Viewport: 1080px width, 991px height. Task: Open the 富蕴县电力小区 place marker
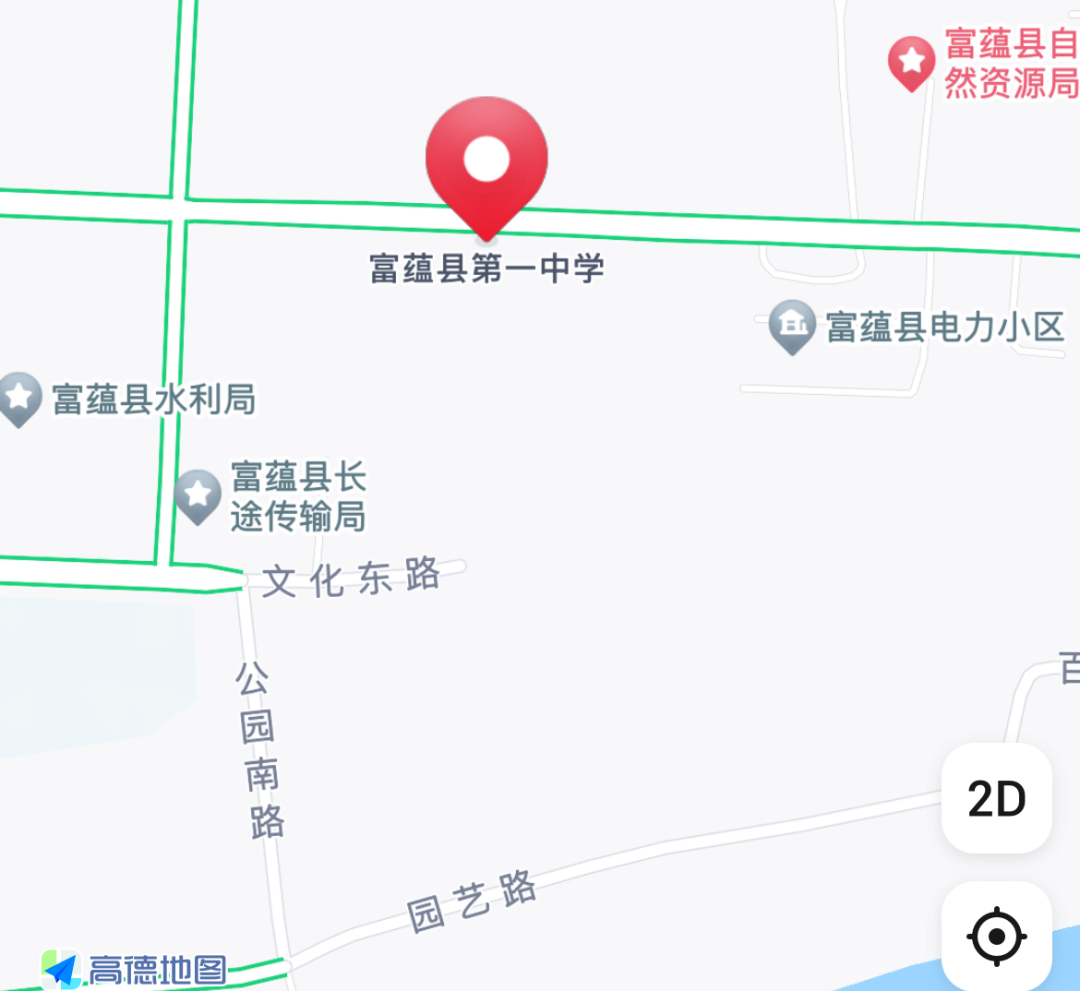pyautogui.click(x=793, y=326)
